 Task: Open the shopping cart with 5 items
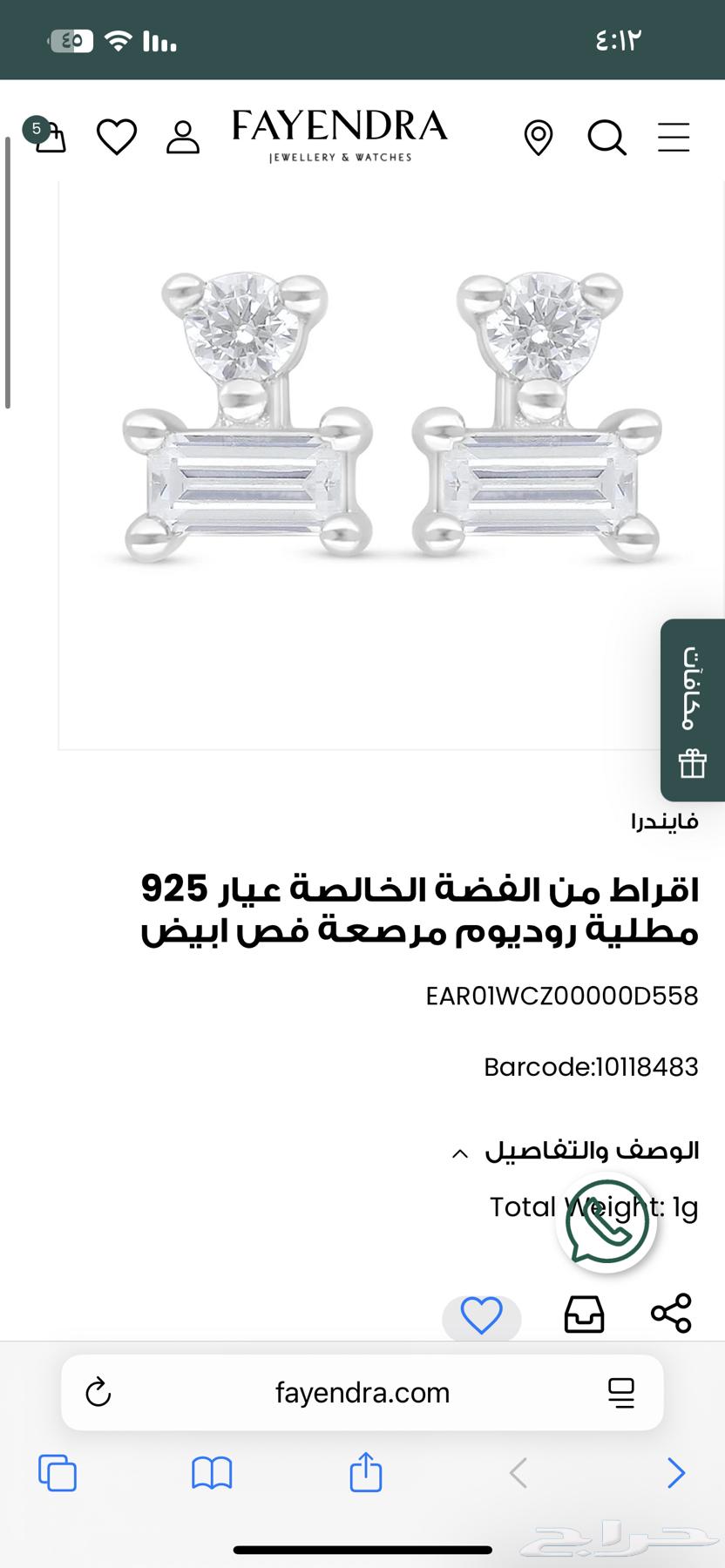coord(50,138)
